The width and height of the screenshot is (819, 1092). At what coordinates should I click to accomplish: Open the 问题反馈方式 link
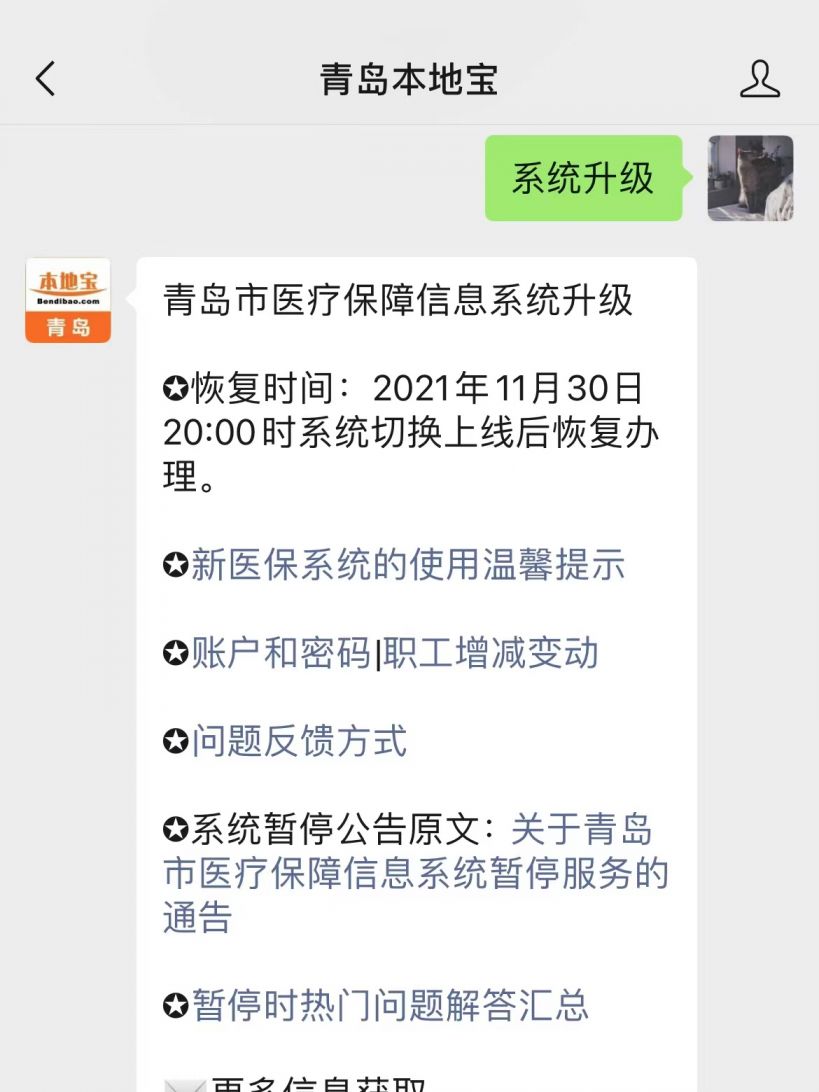coord(299,741)
